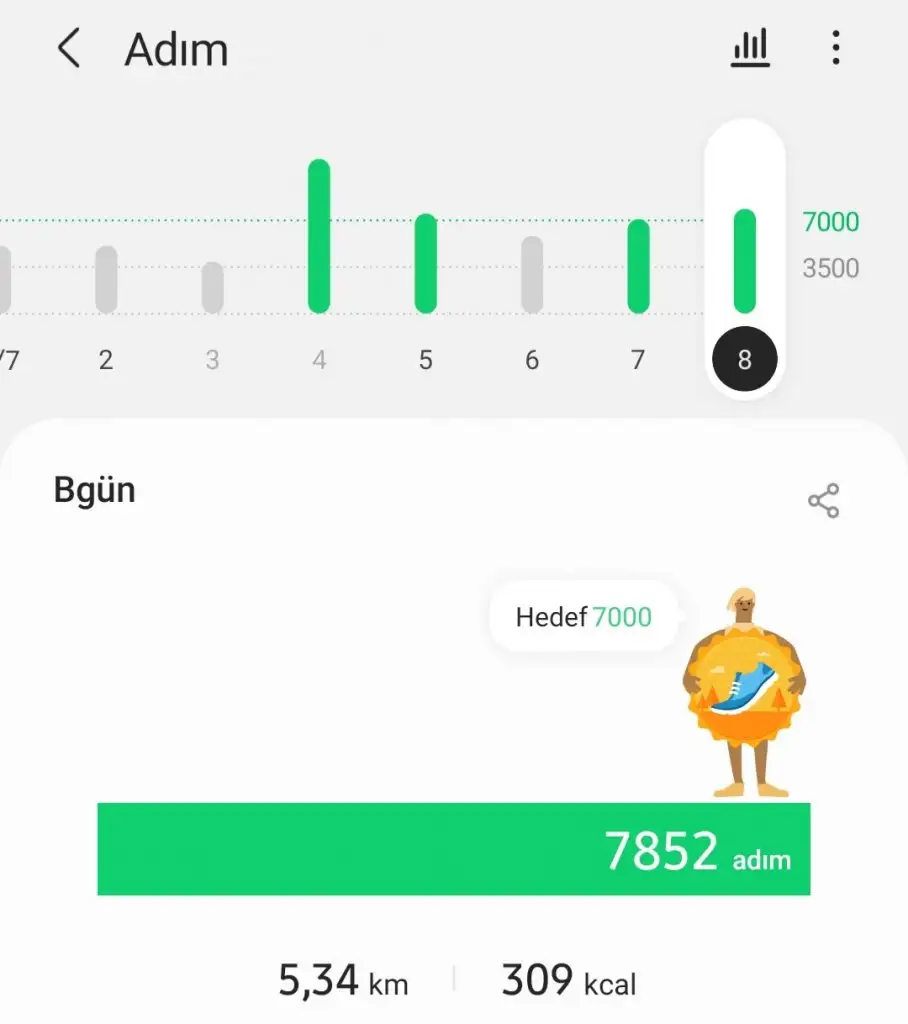Go back from the Adım screen
Image resolution: width=908 pixels, height=1024 pixels.
68,48
